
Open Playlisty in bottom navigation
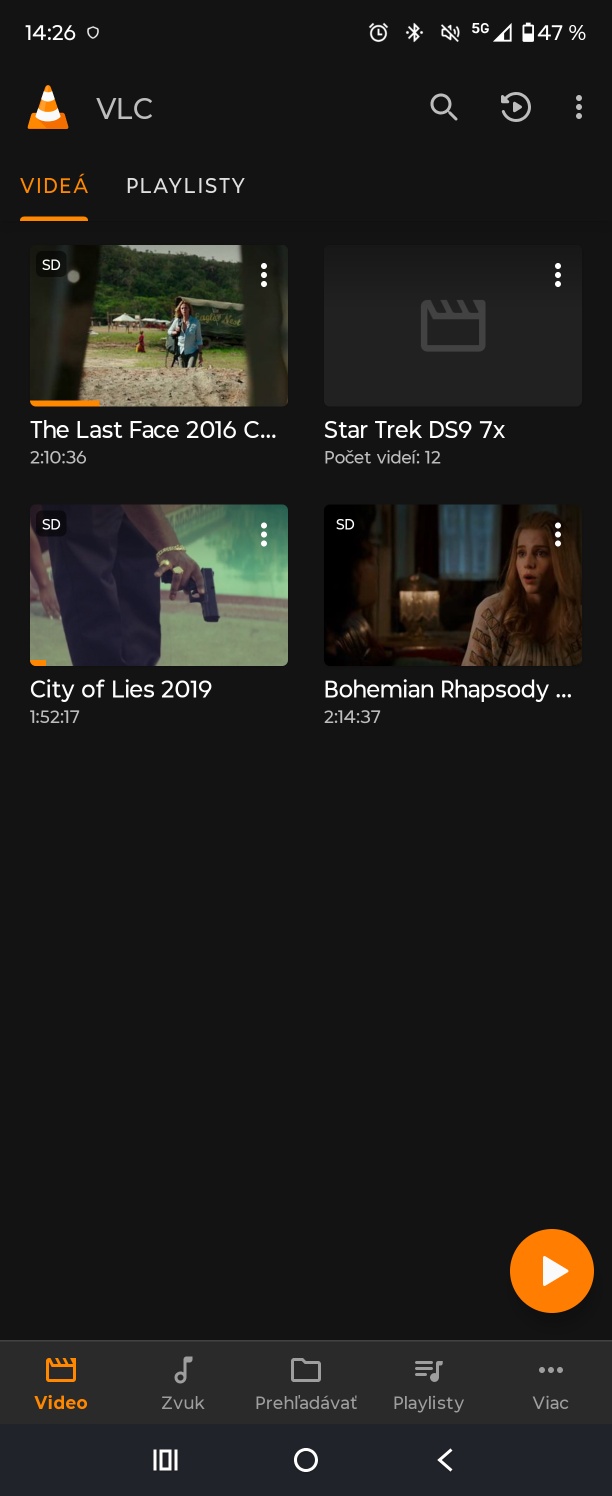click(428, 1383)
